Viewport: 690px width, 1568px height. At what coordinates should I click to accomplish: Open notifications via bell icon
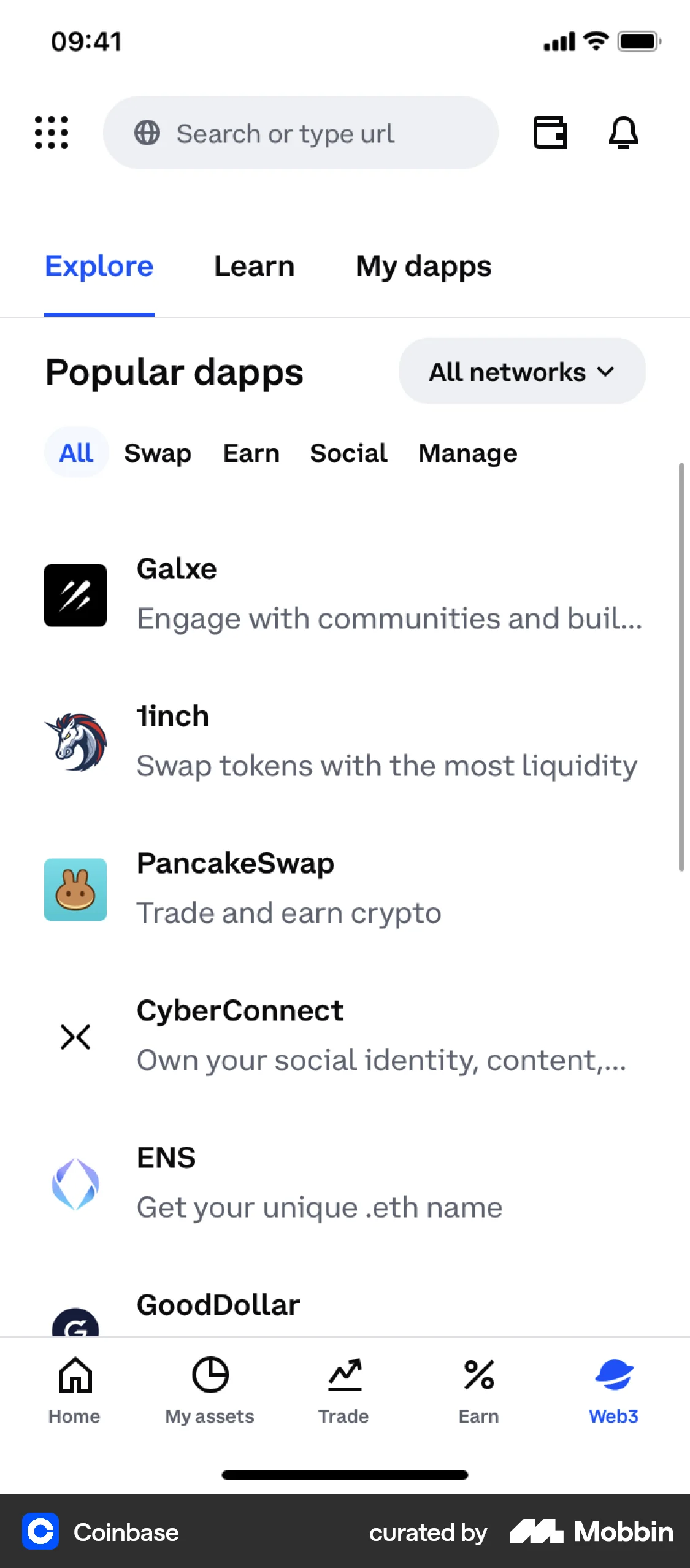[625, 133]
